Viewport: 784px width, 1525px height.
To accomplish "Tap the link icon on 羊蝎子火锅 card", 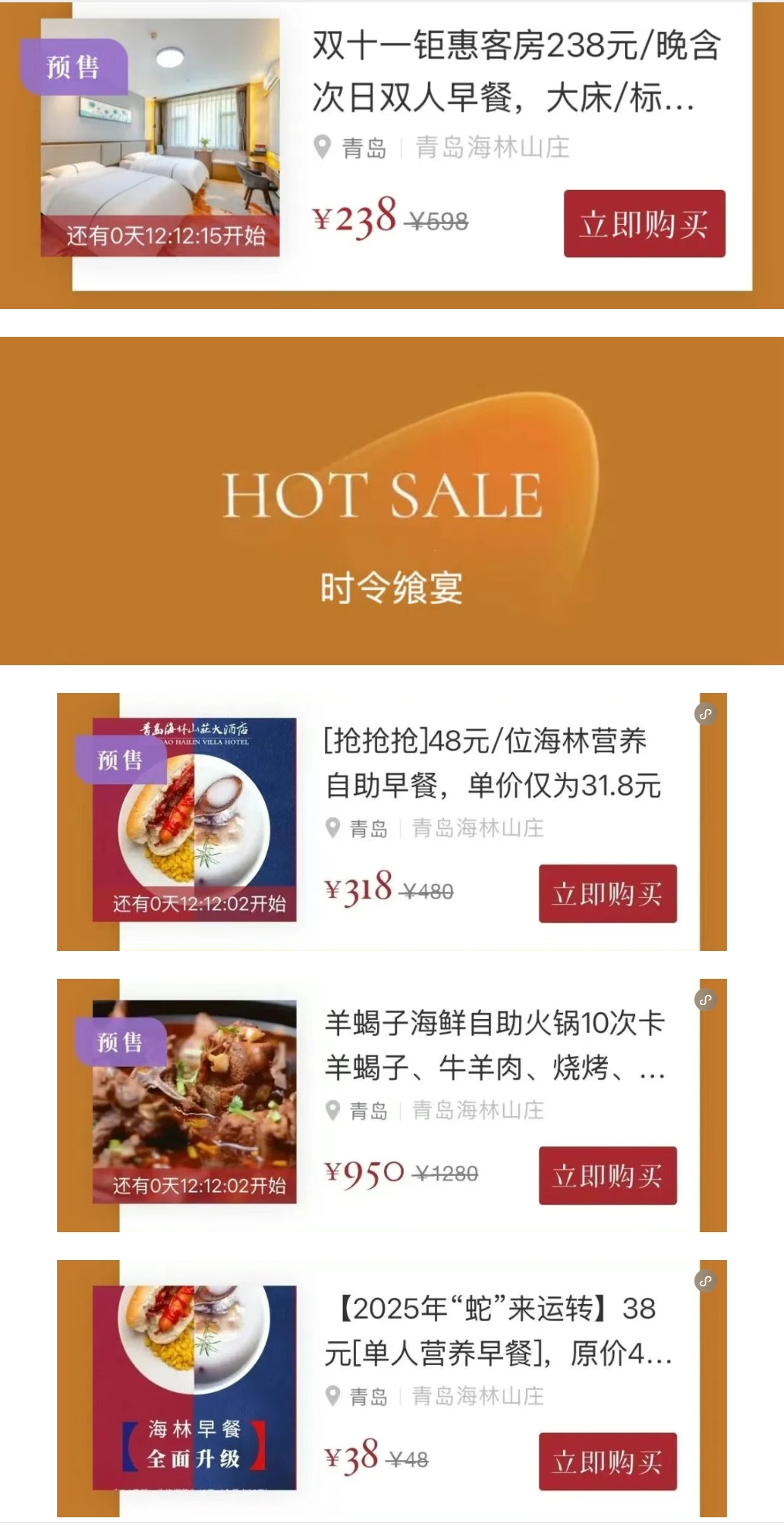I will click(705, 1000).
